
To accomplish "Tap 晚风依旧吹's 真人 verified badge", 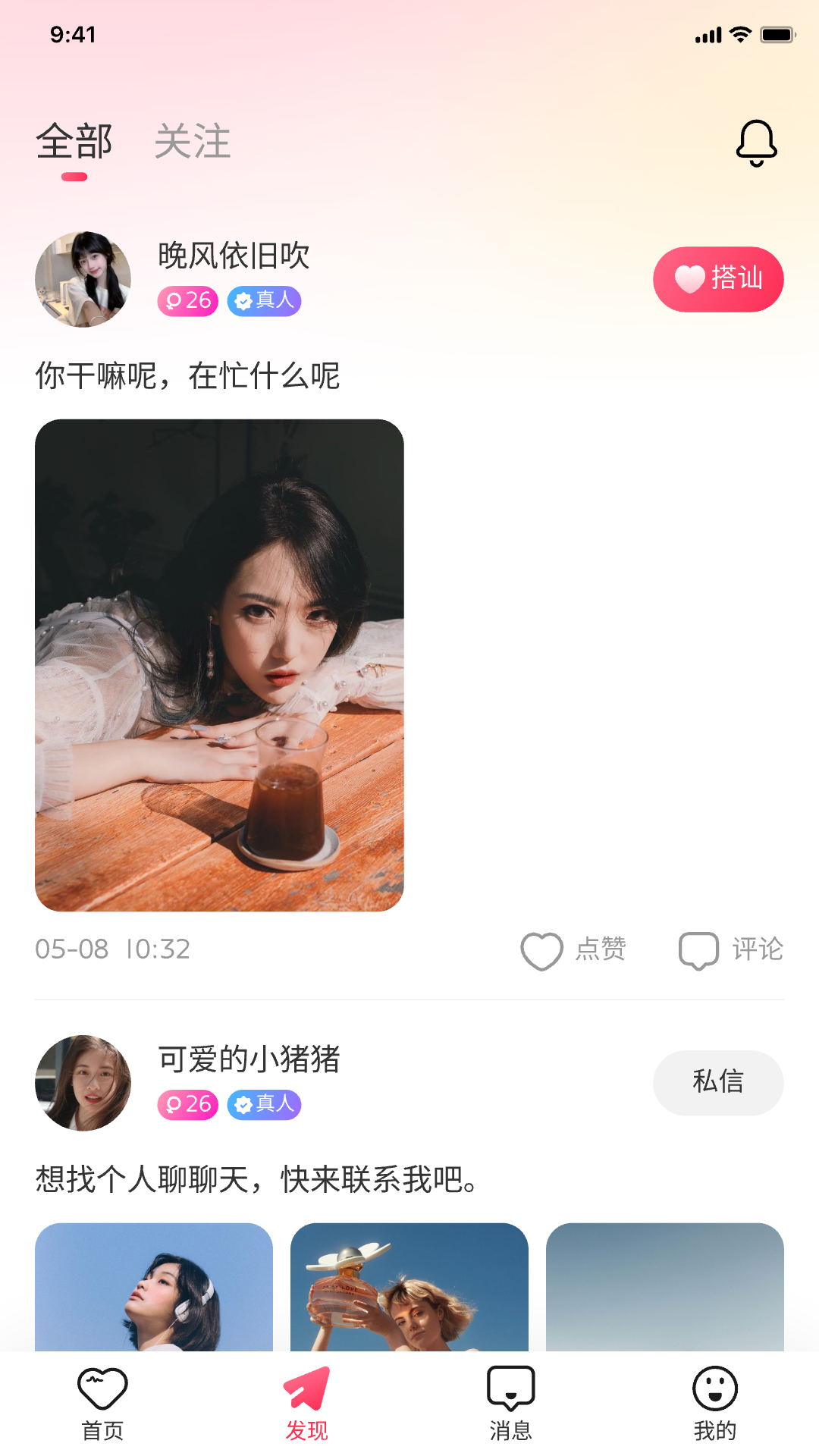I will [264, 300].
